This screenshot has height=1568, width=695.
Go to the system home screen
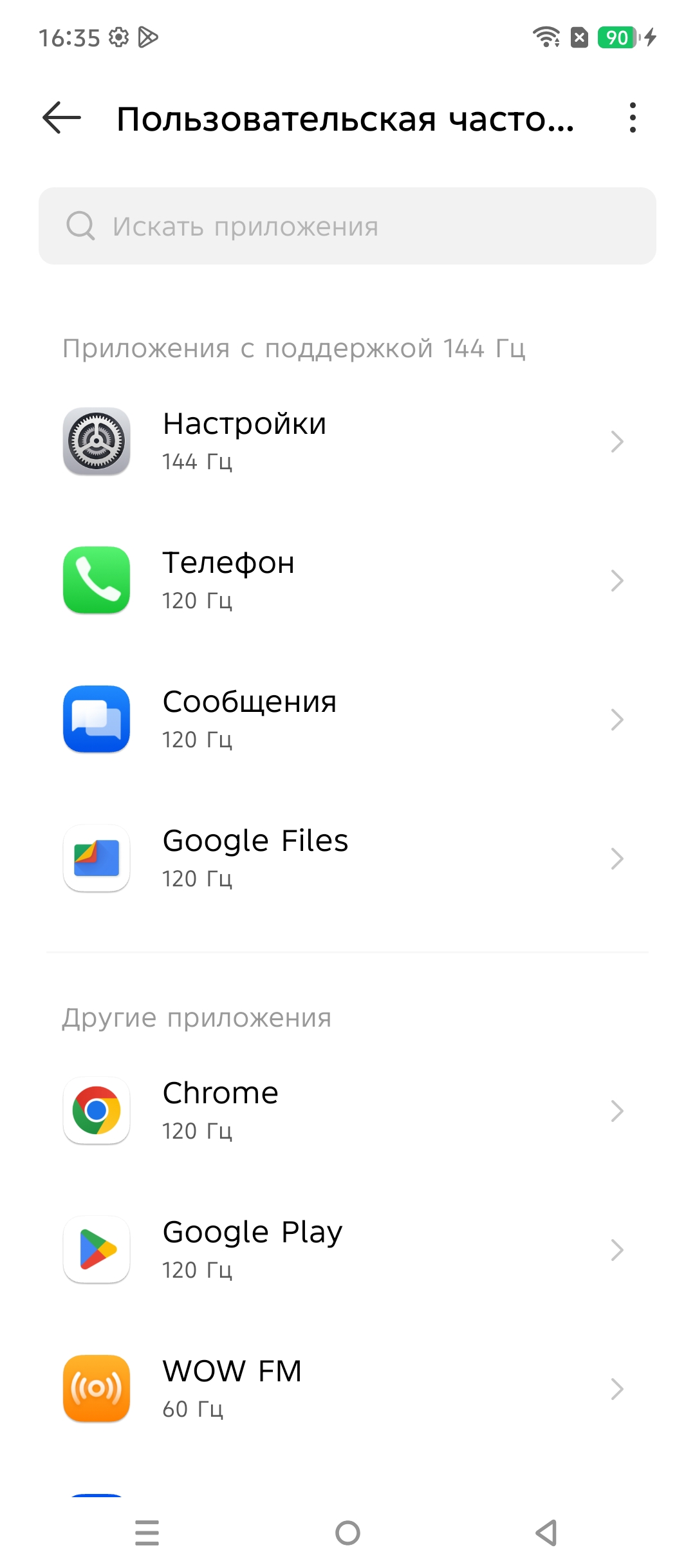(347, 1533)
